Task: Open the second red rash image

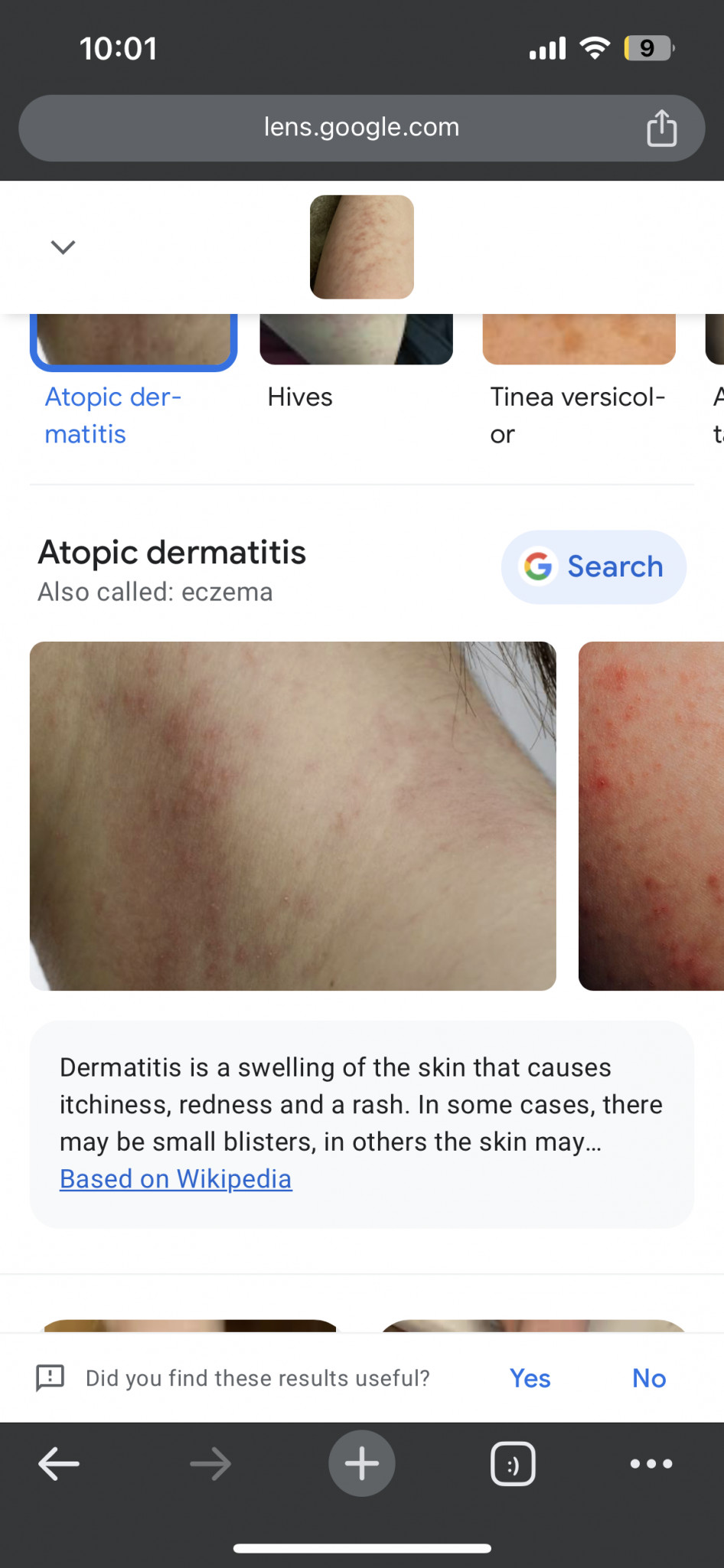Action: pos(651,816)
